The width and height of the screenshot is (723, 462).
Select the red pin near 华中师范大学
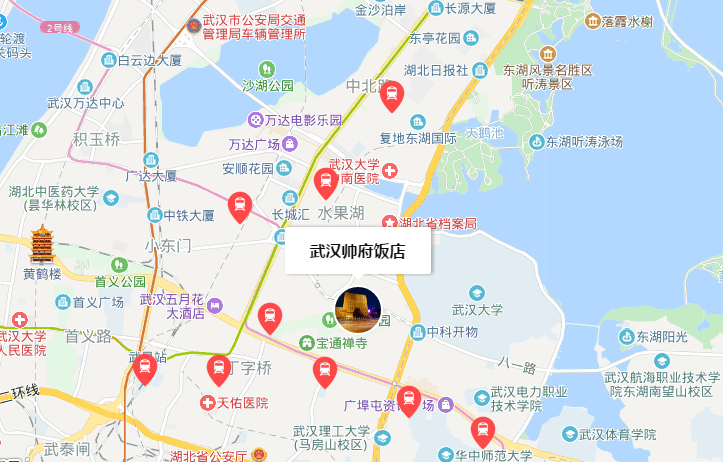[x=482, y=432]
